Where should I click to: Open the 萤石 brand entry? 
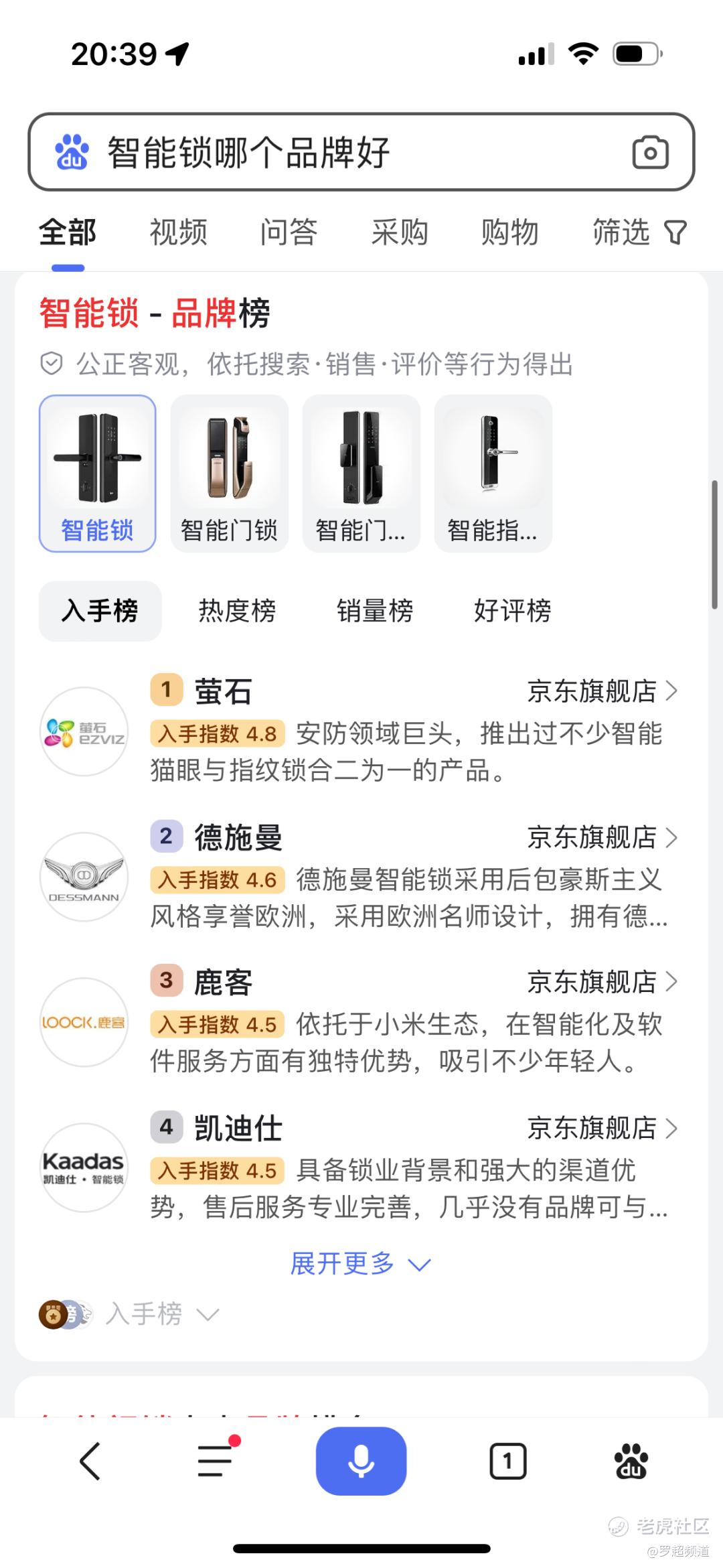coord(224,691)
